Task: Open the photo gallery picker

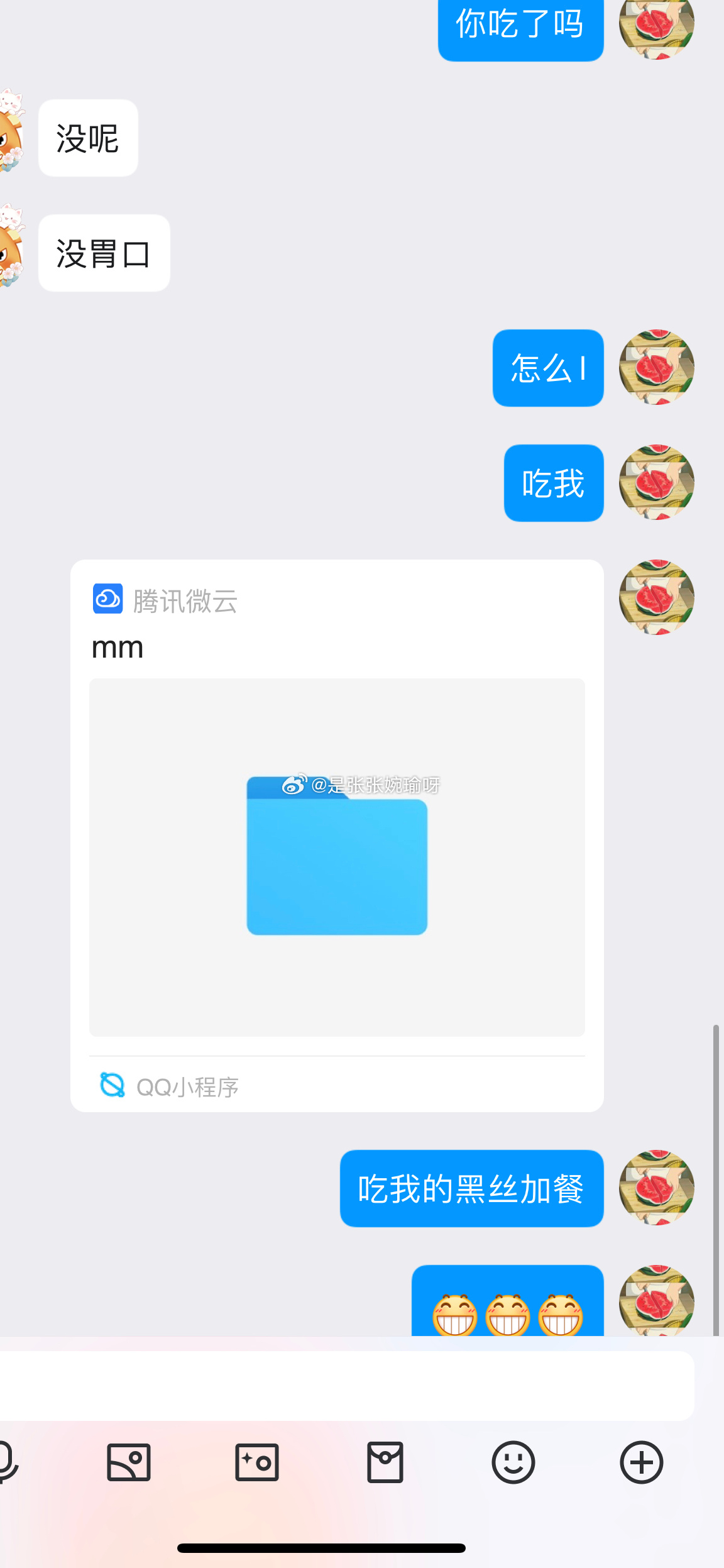Action: [x=129, y=1462]
